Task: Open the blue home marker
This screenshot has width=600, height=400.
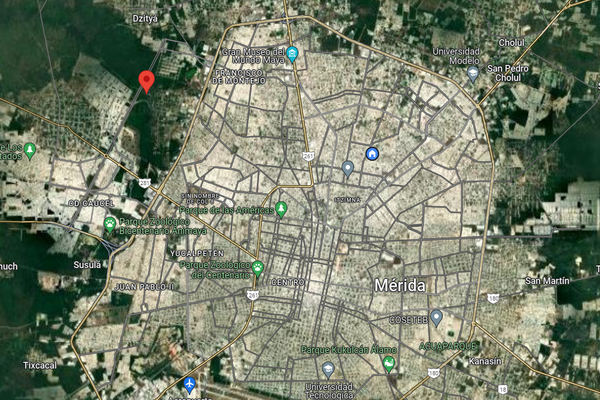Action: 372,153
